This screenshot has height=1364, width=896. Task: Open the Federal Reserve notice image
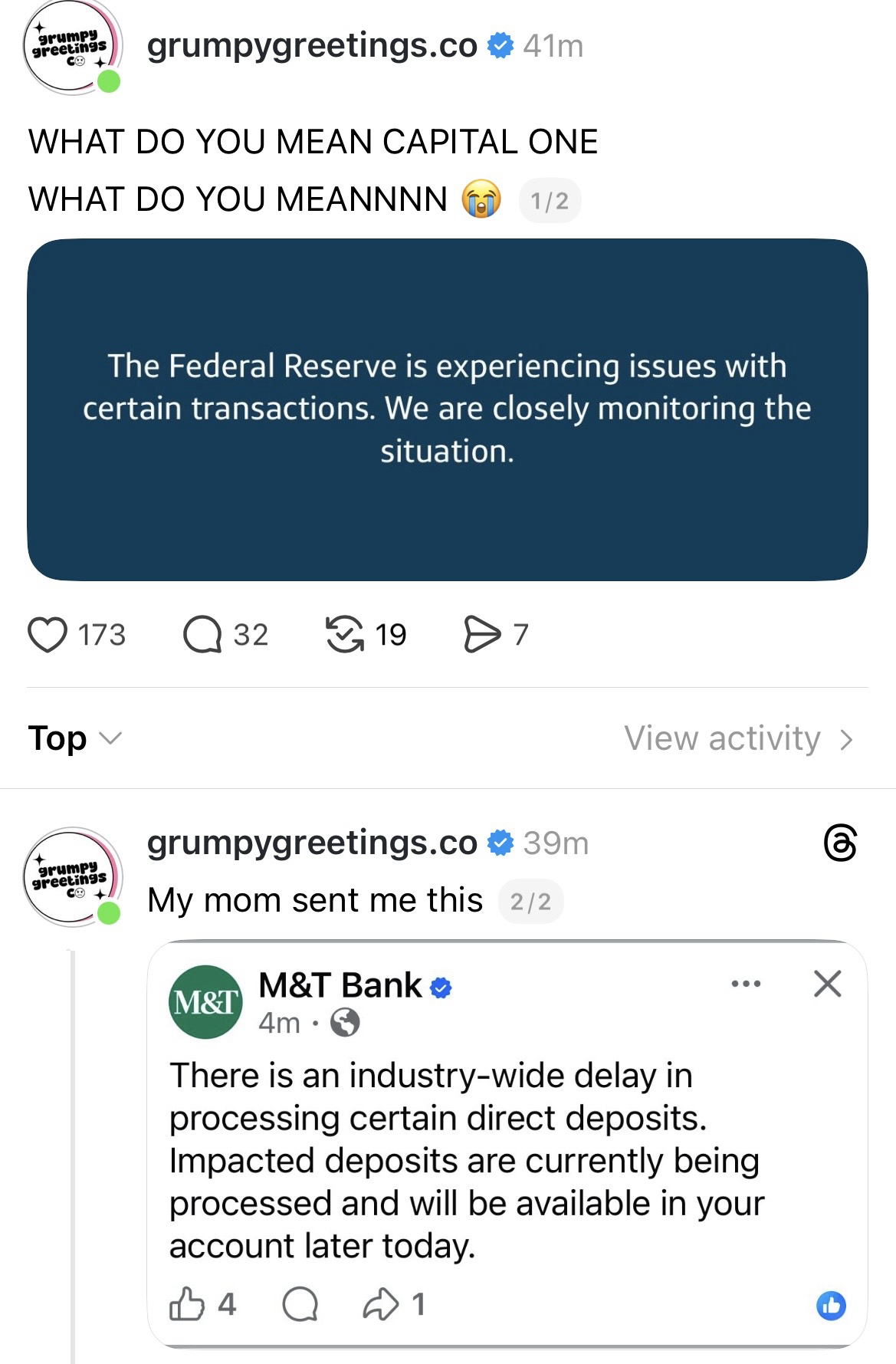[447, 409]
